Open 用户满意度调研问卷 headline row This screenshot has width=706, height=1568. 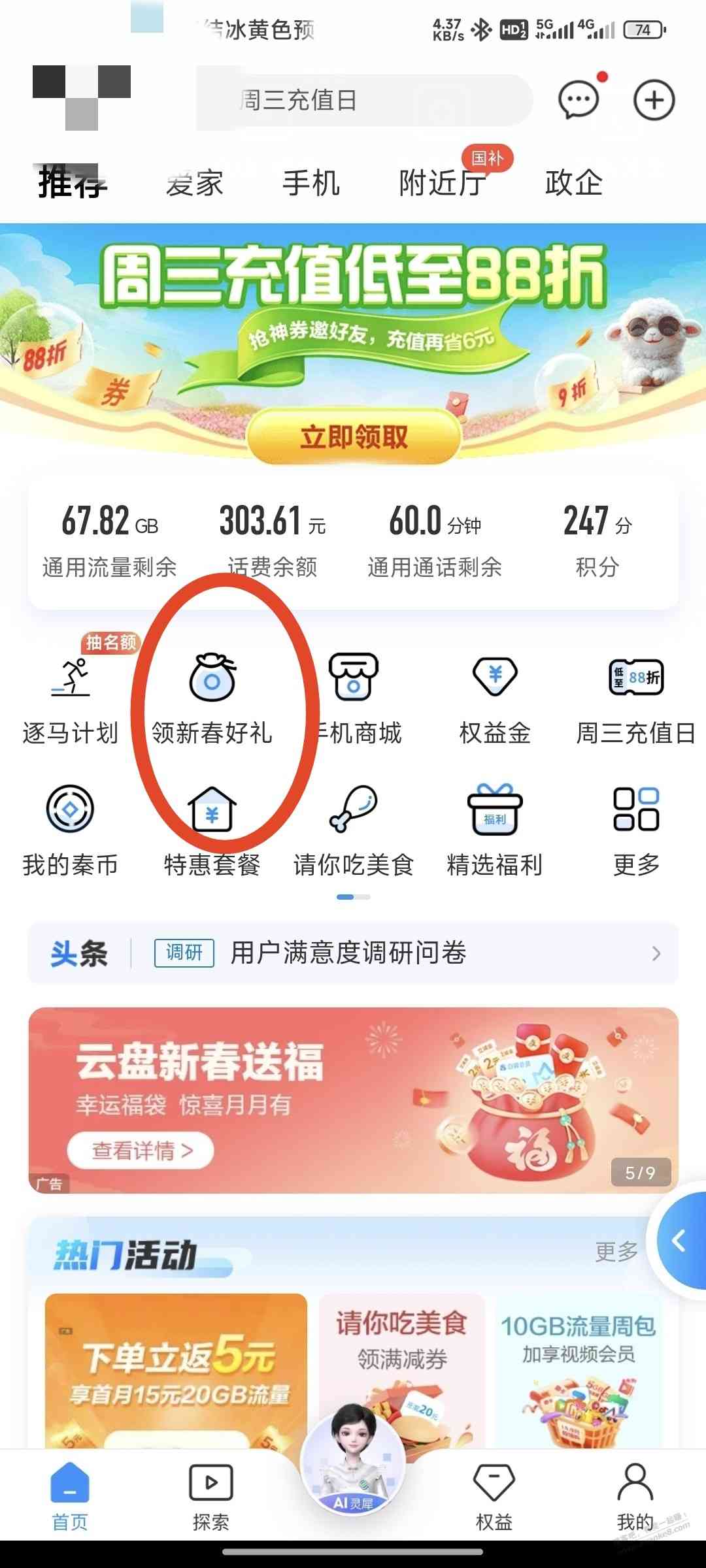tap(353, 953)
